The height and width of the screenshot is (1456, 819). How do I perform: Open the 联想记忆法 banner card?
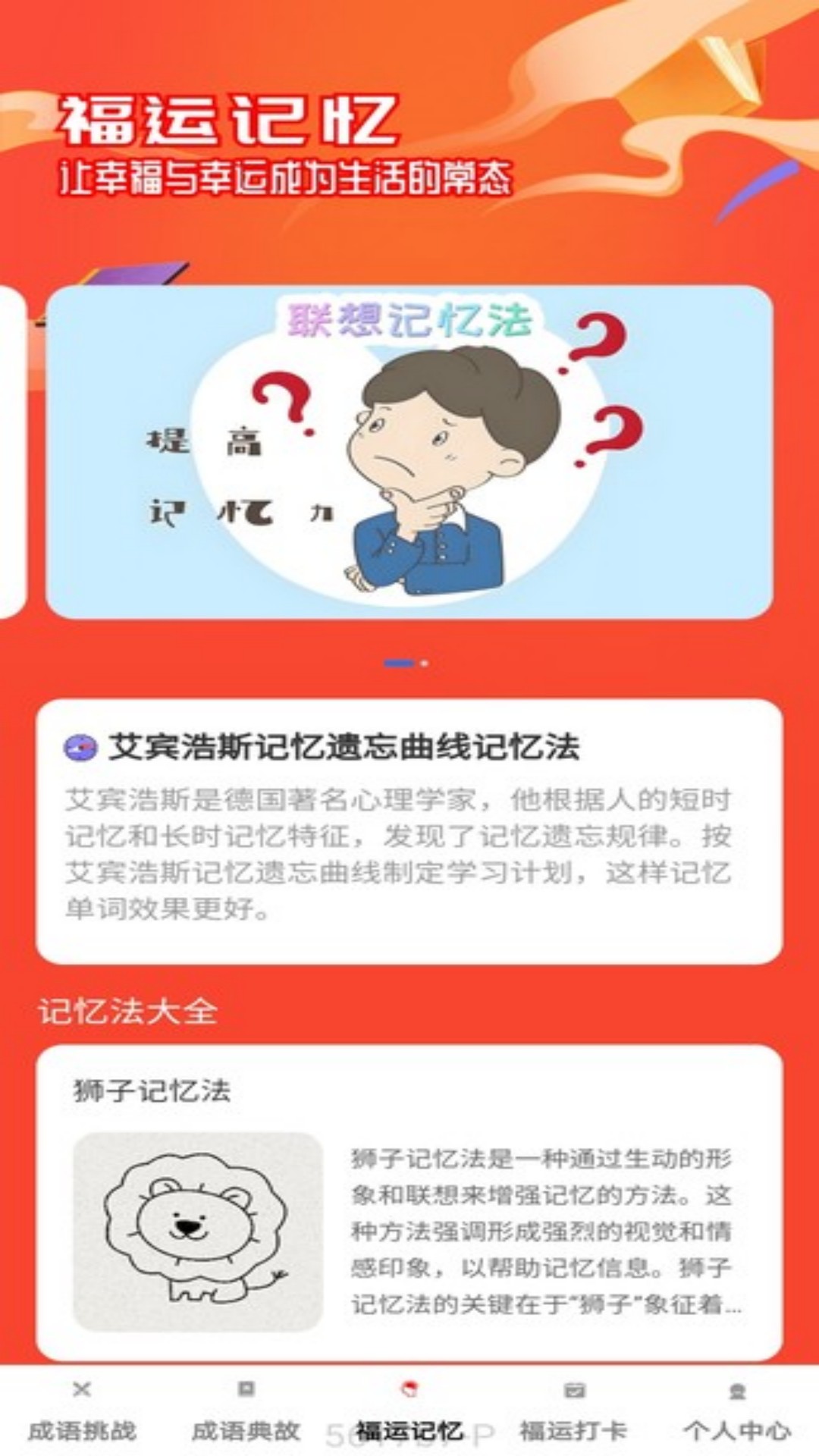click(x=409, y=452)
